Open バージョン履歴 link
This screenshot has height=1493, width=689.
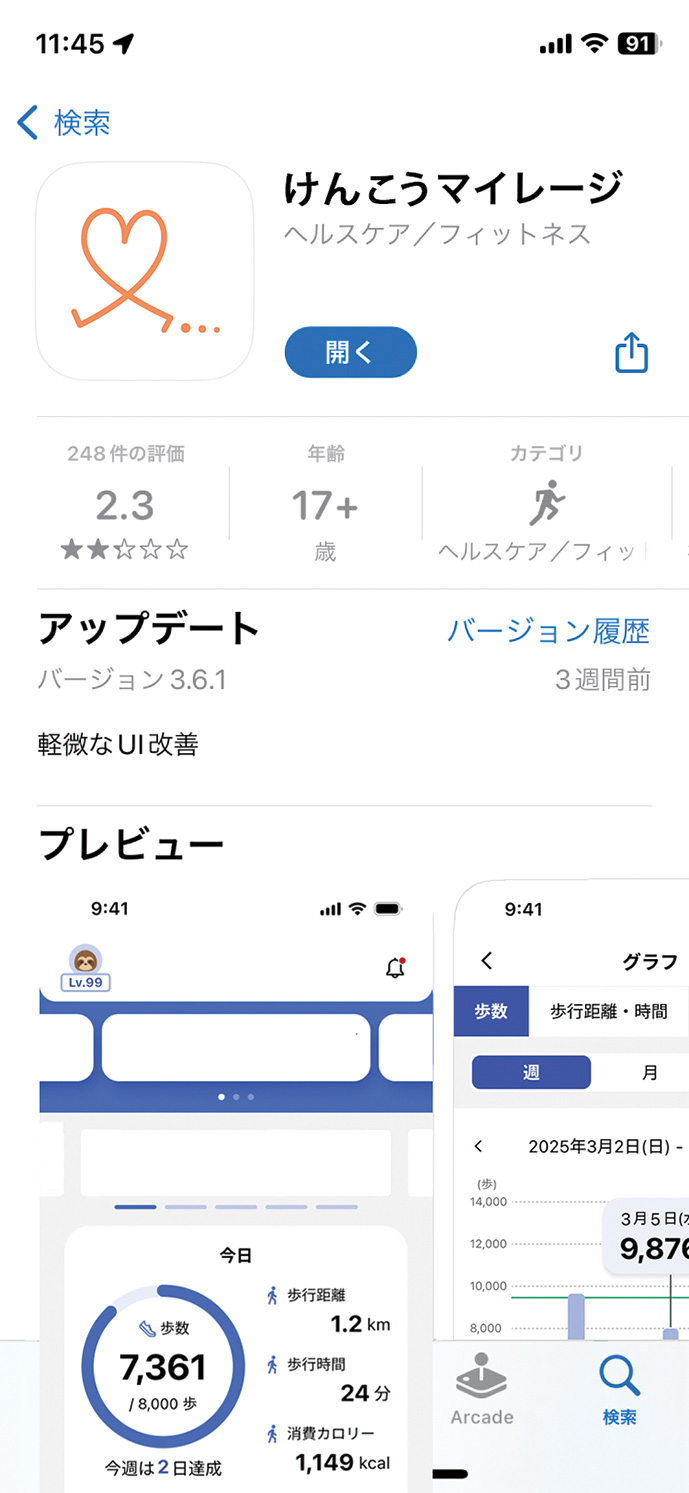(x=548, y=631)
